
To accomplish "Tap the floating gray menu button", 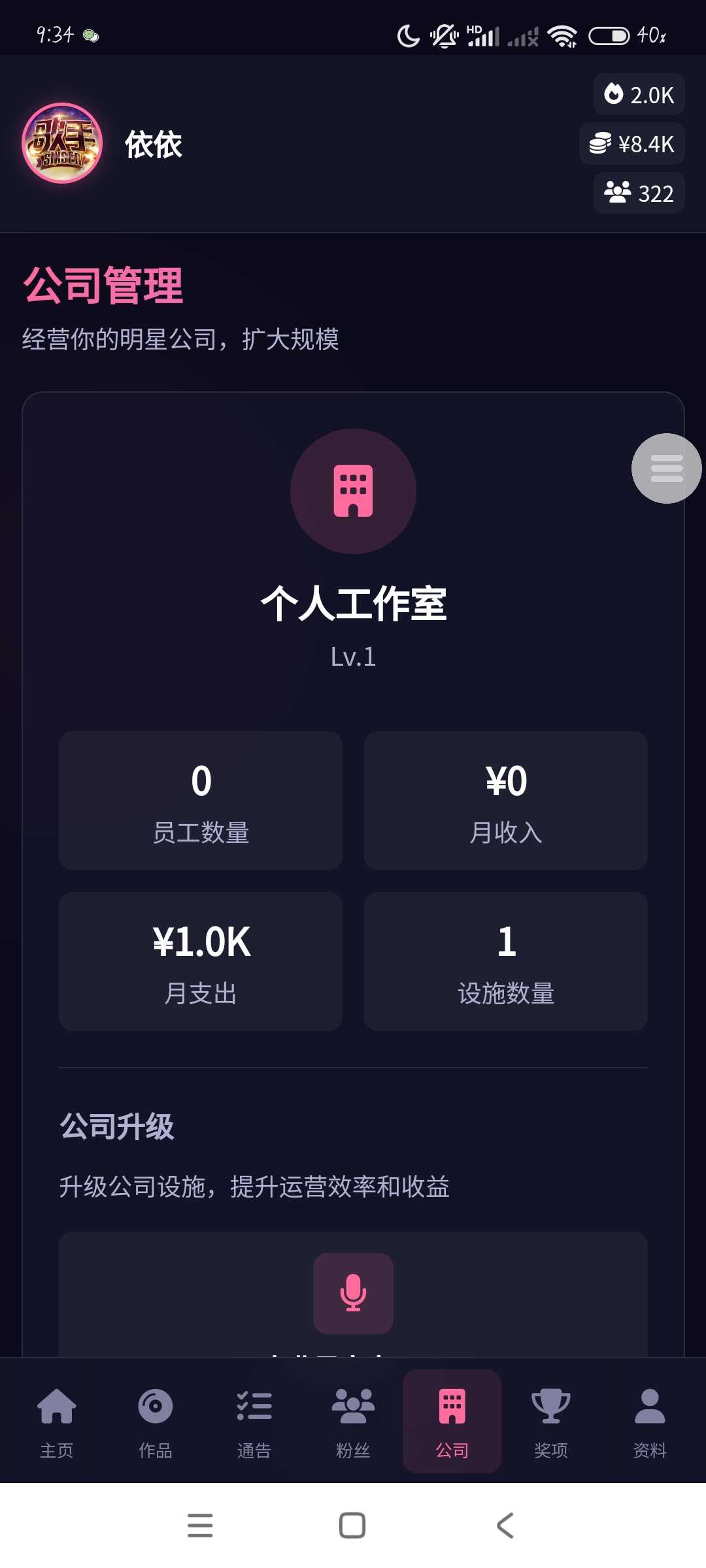I will (666, 468).
